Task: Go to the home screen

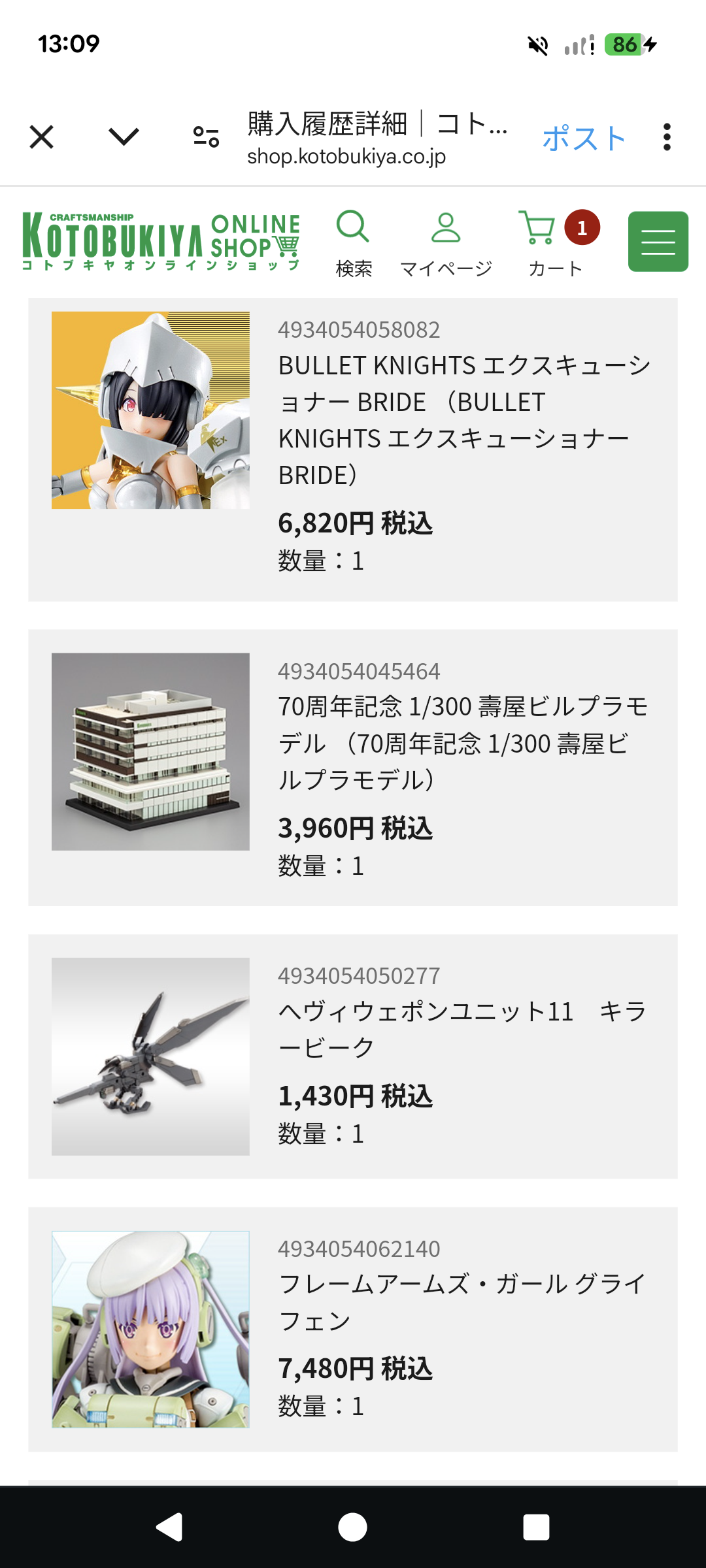Action: [353, 1527]
